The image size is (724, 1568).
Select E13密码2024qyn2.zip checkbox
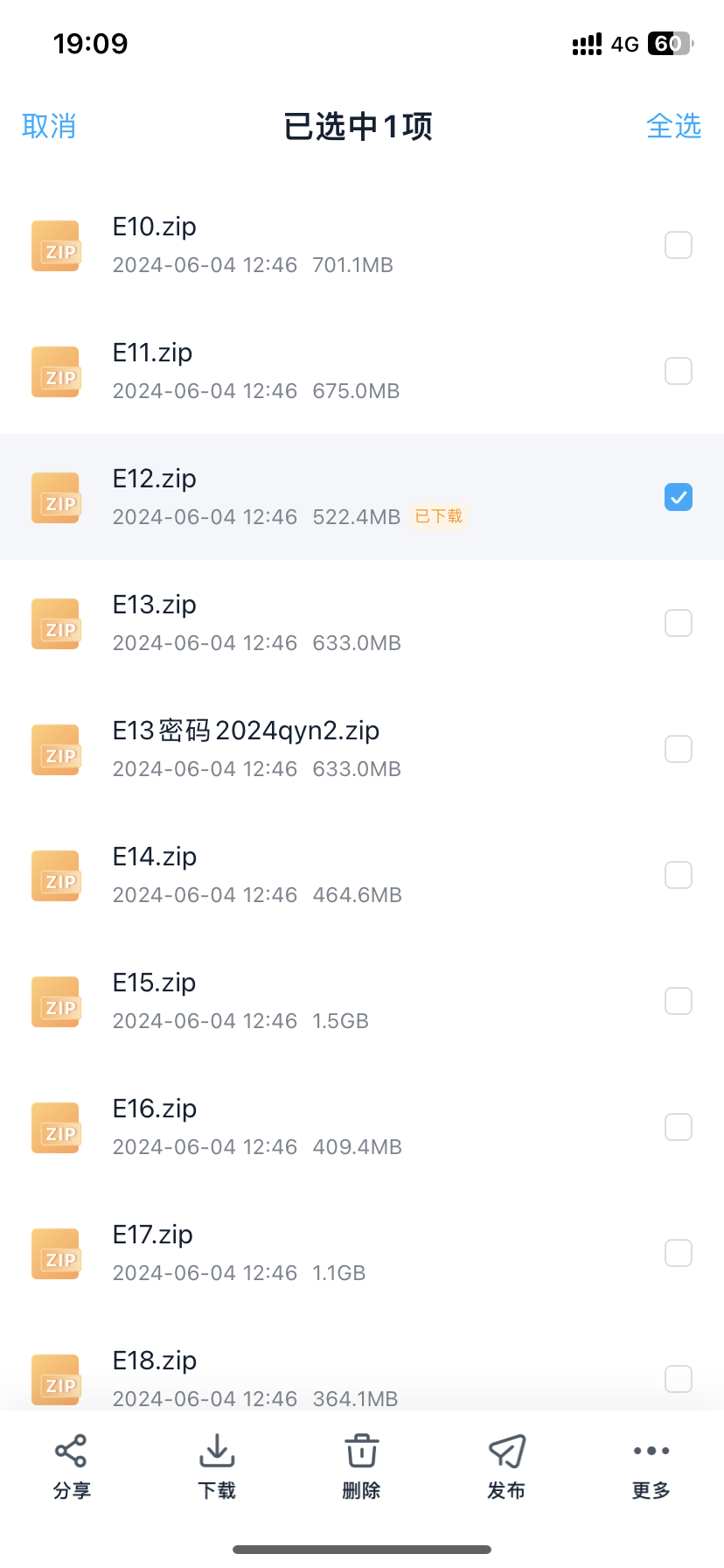679,749
